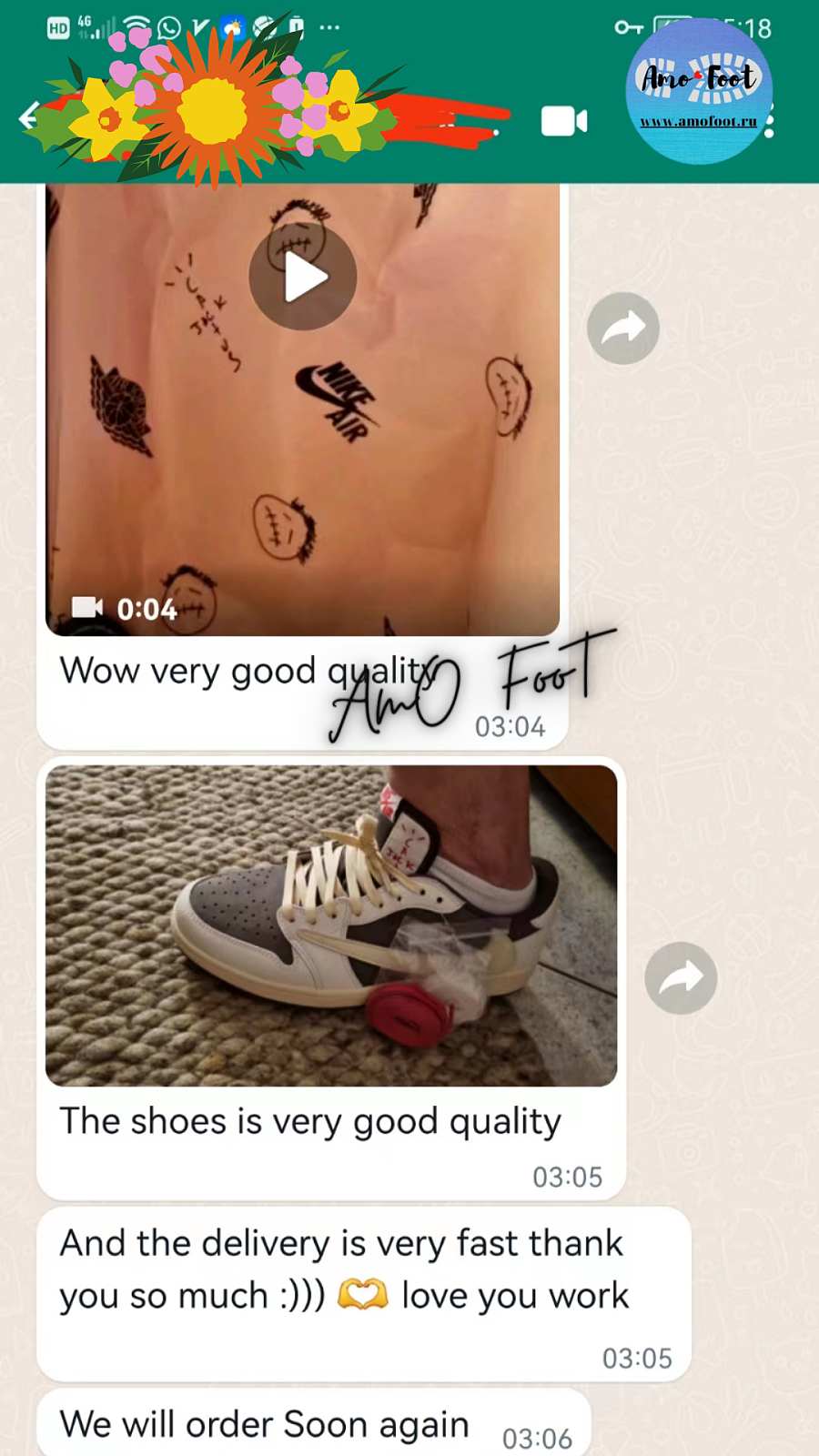Open the sneaker photo in the chat
Screen dimensions: 819x1456
pyautogui.click(x=331, y=925)
